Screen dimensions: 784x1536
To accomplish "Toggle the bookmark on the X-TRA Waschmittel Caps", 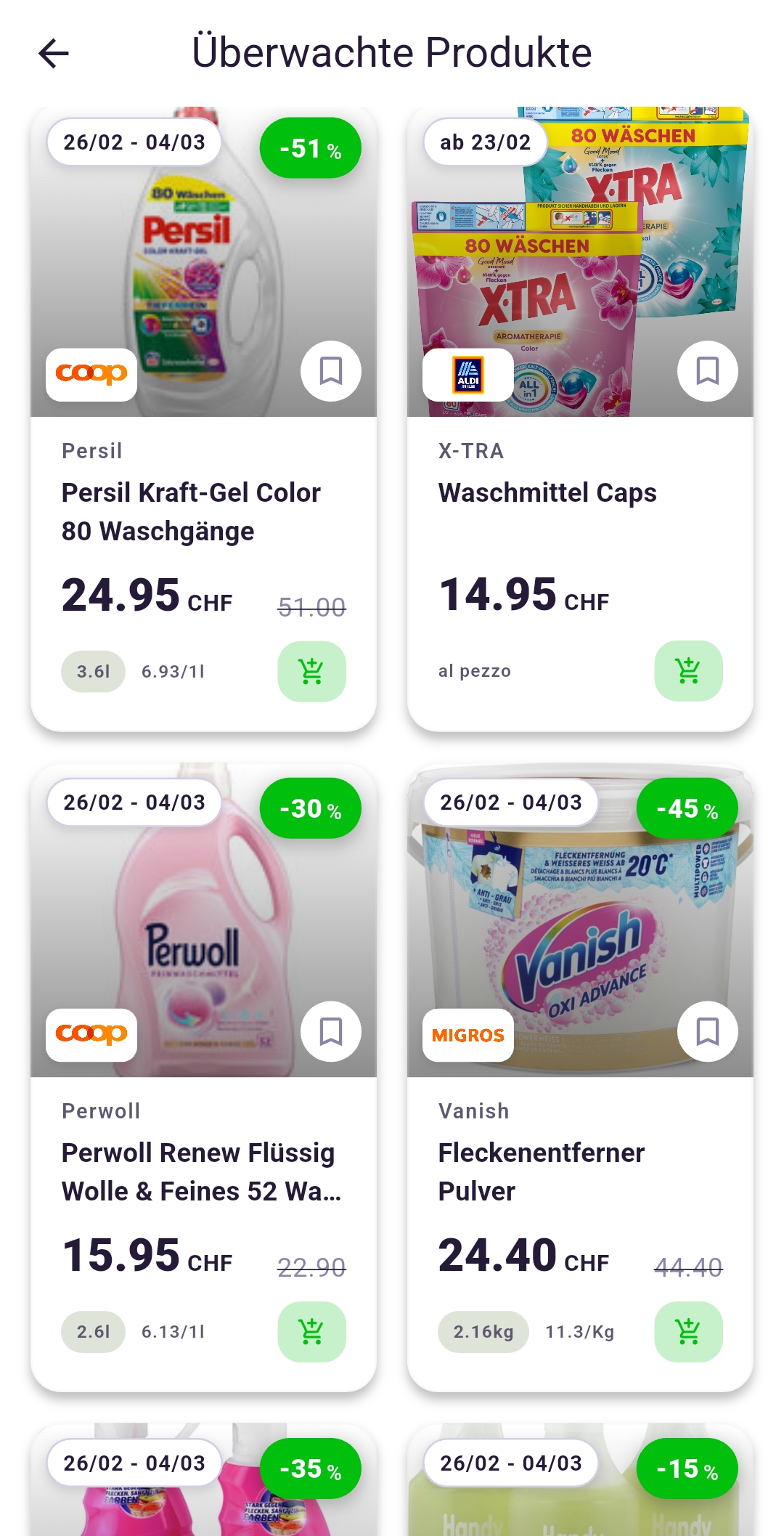I will [x=708, y=372].
